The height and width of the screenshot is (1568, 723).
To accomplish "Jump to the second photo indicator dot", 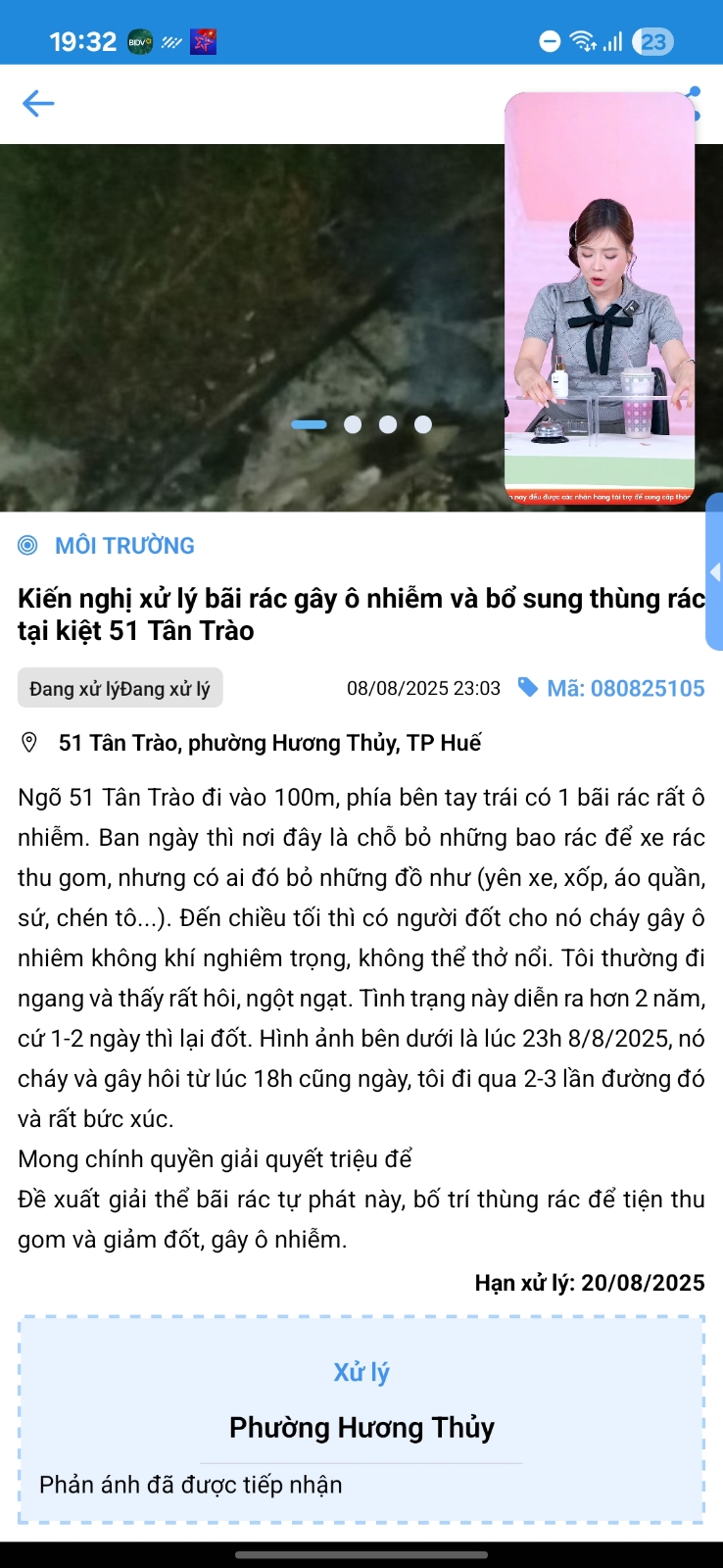I will tap(353, 424).
